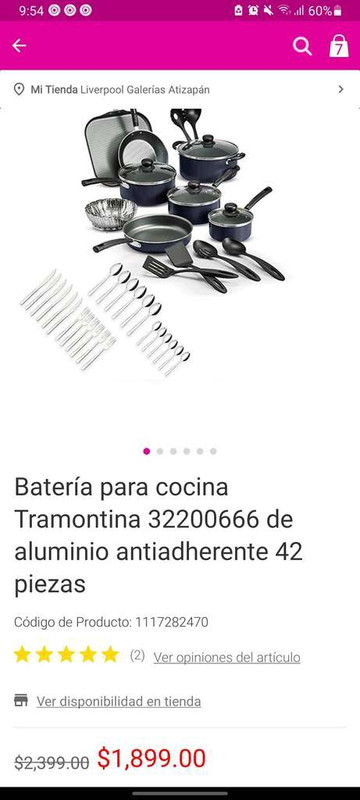
Task: Open Ver opiniones del artículo link
Action: [x=227, y=657]
